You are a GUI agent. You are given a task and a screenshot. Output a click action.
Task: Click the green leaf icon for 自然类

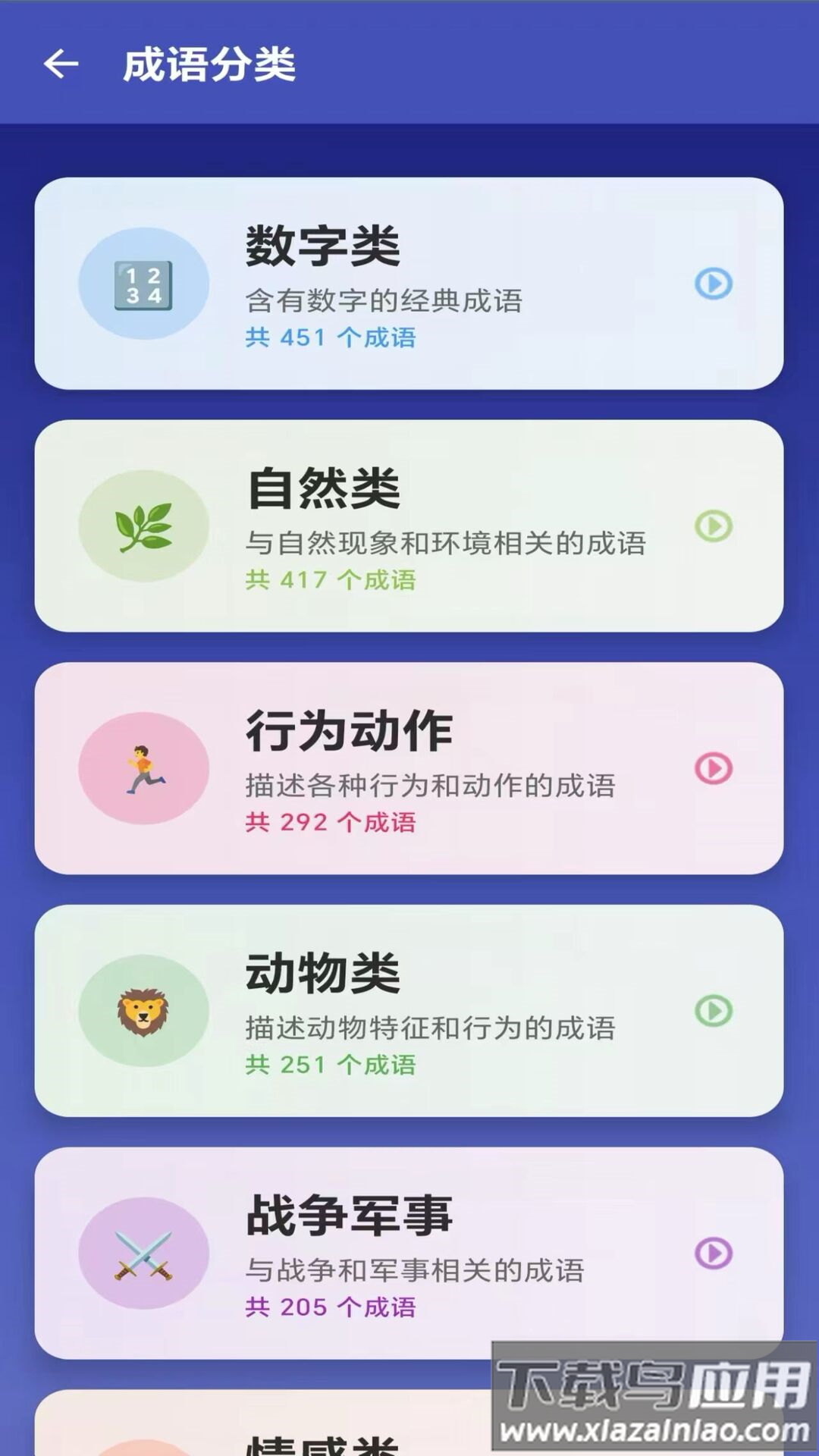(144, 526)
